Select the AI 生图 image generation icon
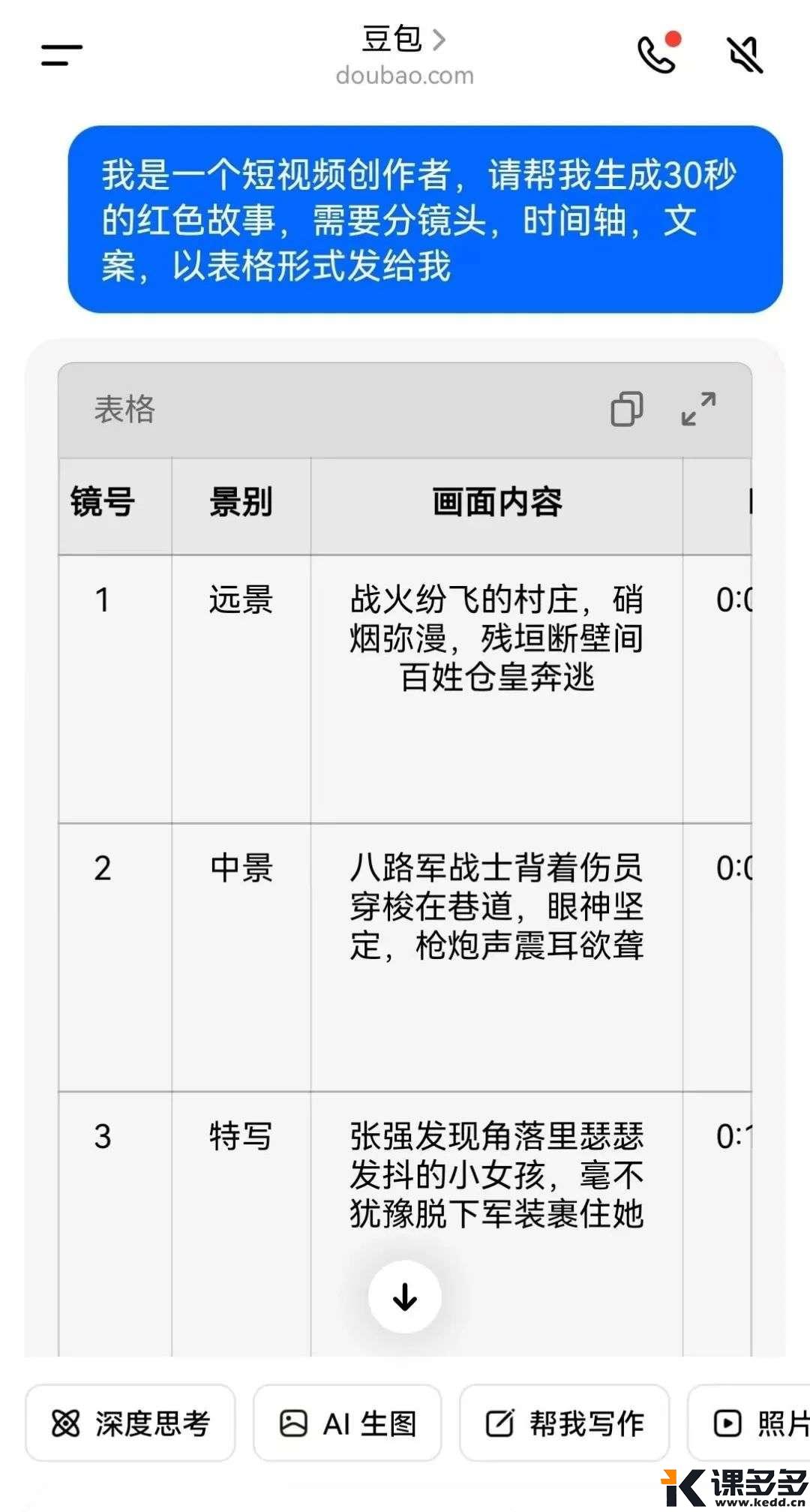The image size is (810, 1512). pos(295,1422)
